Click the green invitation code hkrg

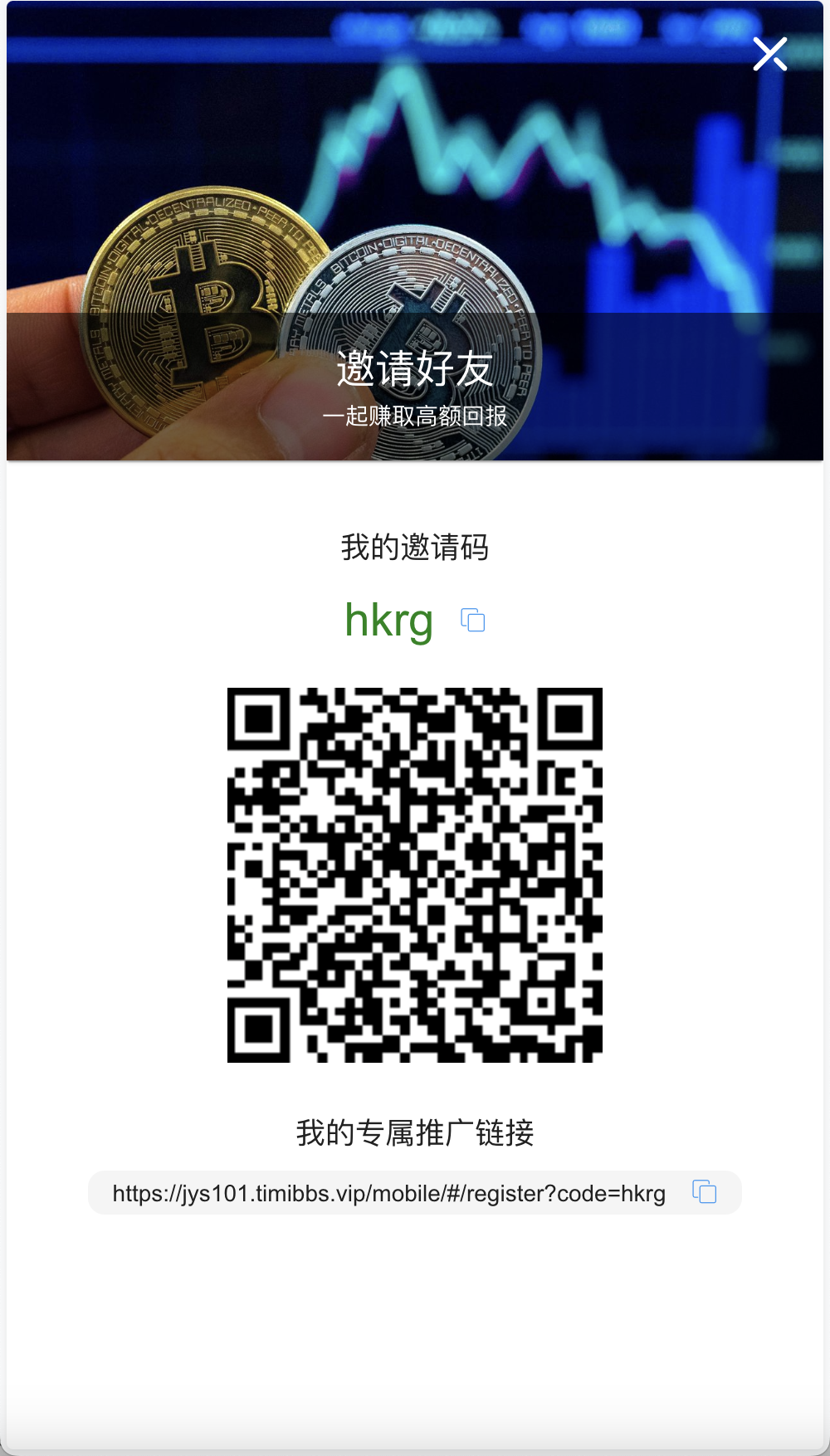coord(389,621)
